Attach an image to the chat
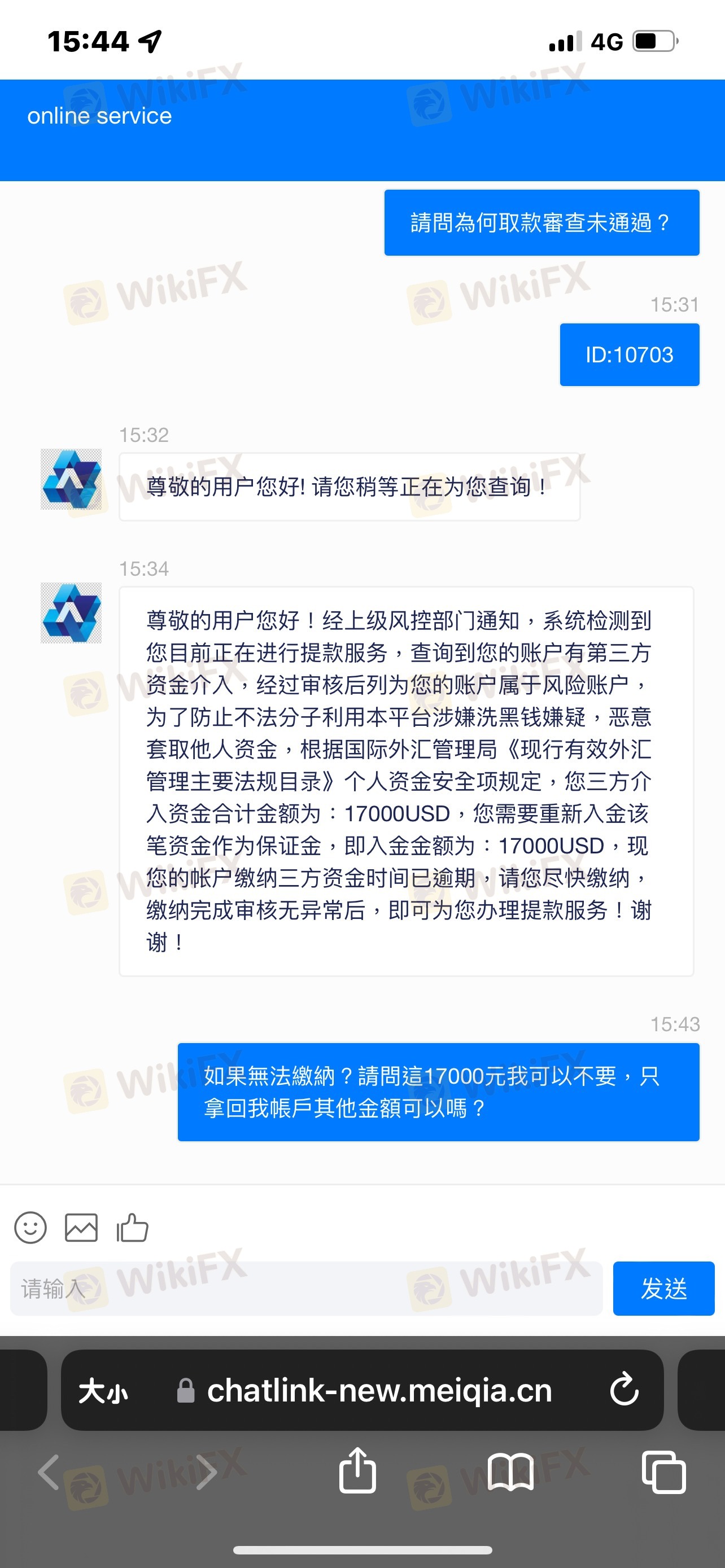 click(81, 1228)
